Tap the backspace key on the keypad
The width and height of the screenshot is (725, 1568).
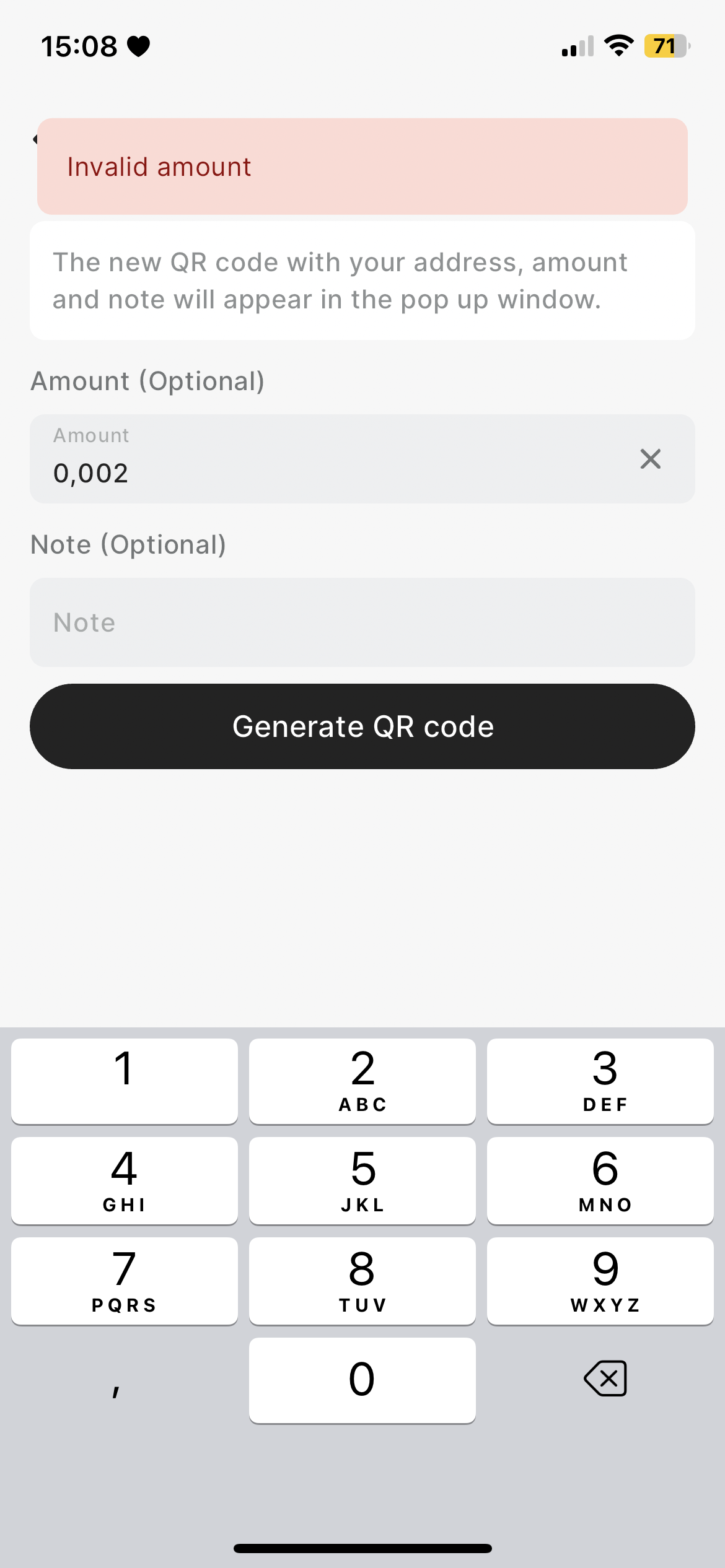(605, 1379)
